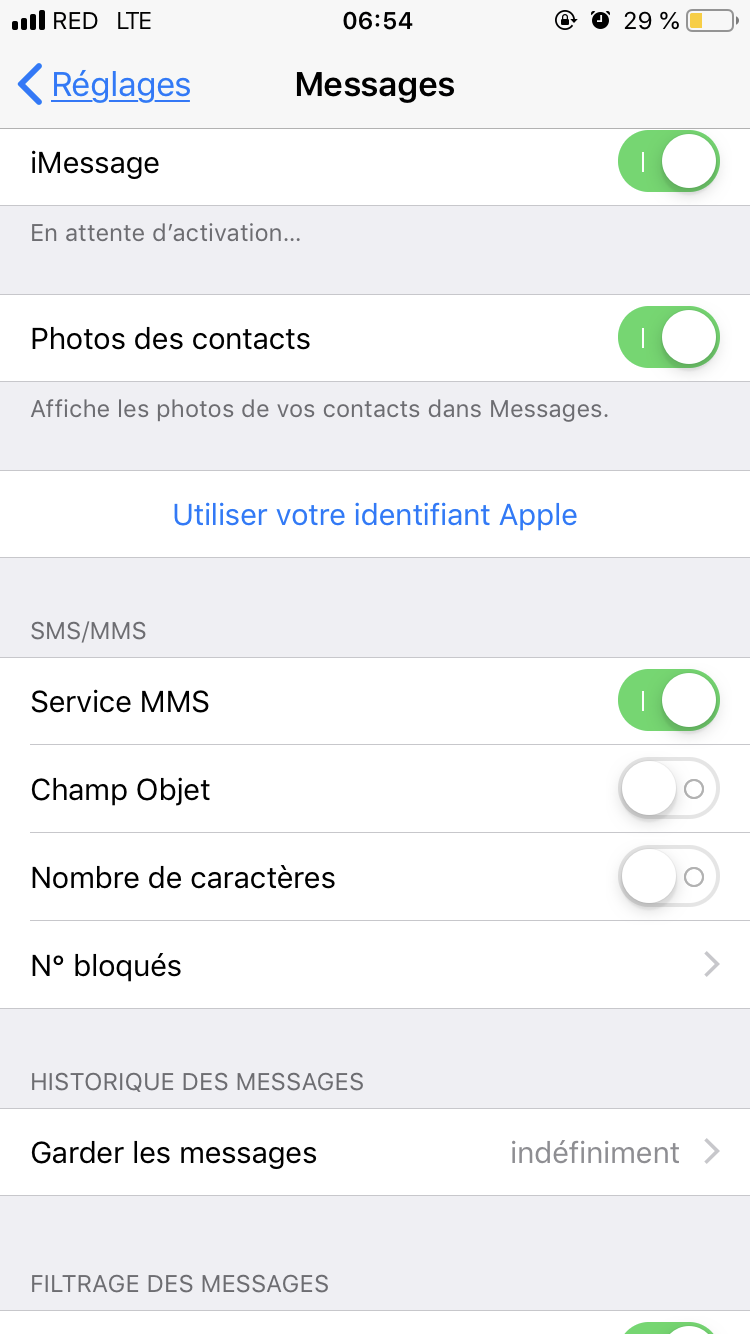
Task: Disable Photos des contacts
Action: 668,338
